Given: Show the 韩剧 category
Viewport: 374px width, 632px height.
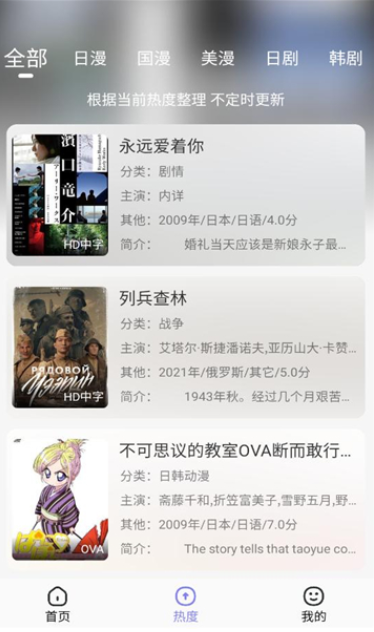Looking at the screenshot, I should (x=346, y=58).
